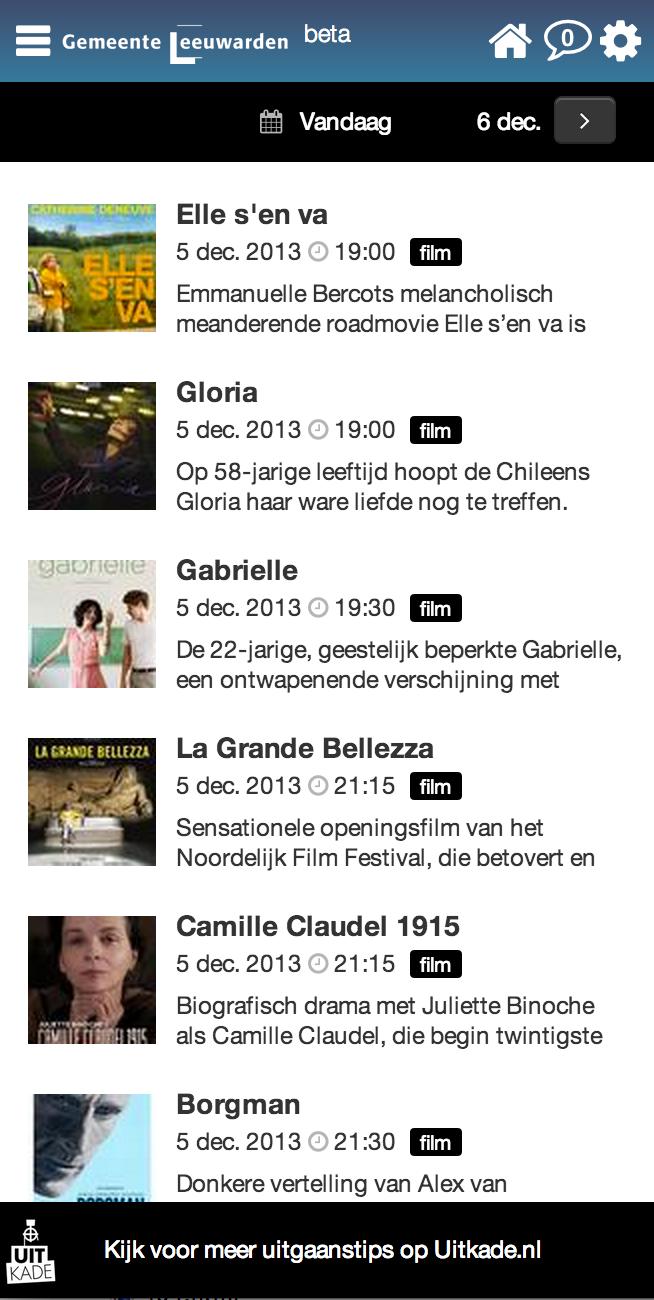The height and width of the screenshot is (1300, 654).
Task: Go to the home screen icon
Action: pos(509,41)
